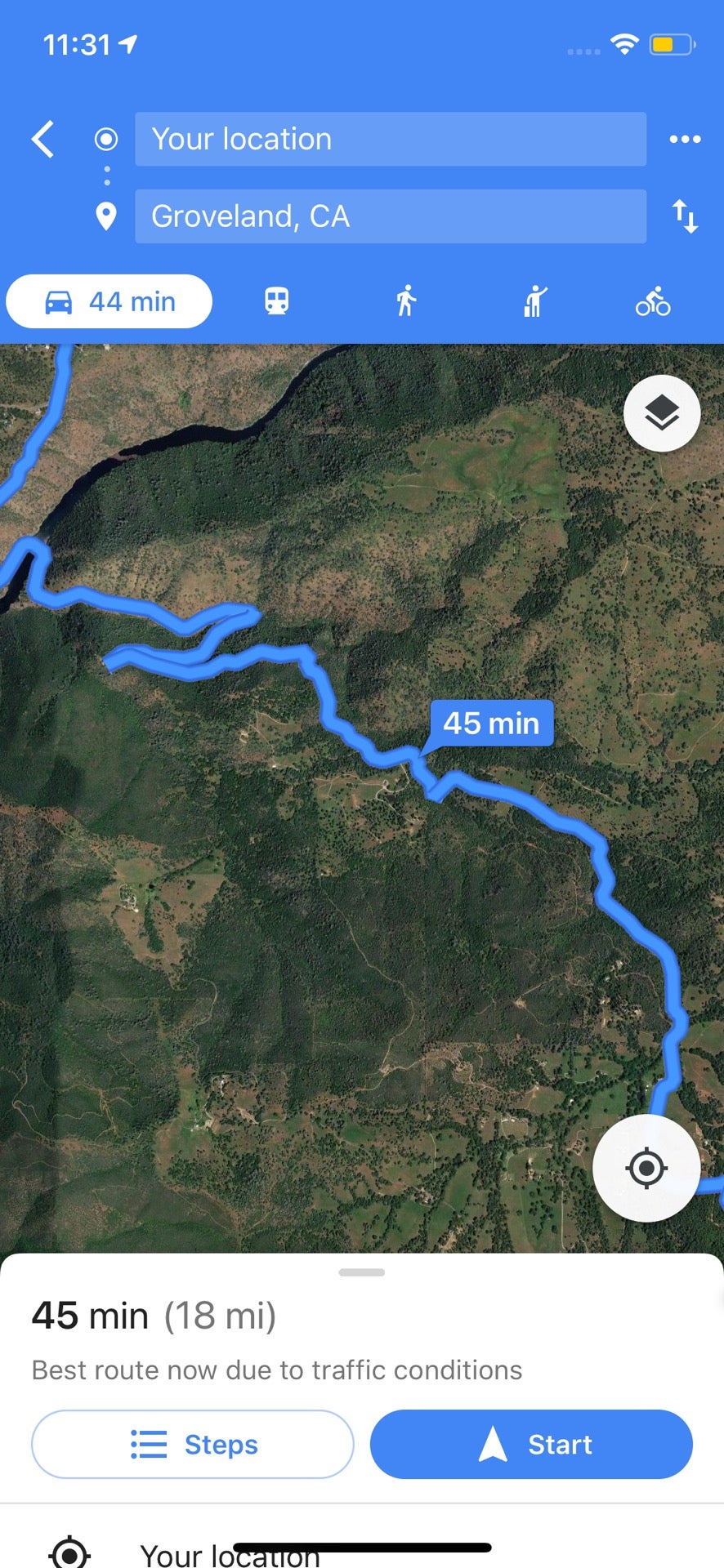Center the map on my location

pyautogui.click(x=646, y=1168)
